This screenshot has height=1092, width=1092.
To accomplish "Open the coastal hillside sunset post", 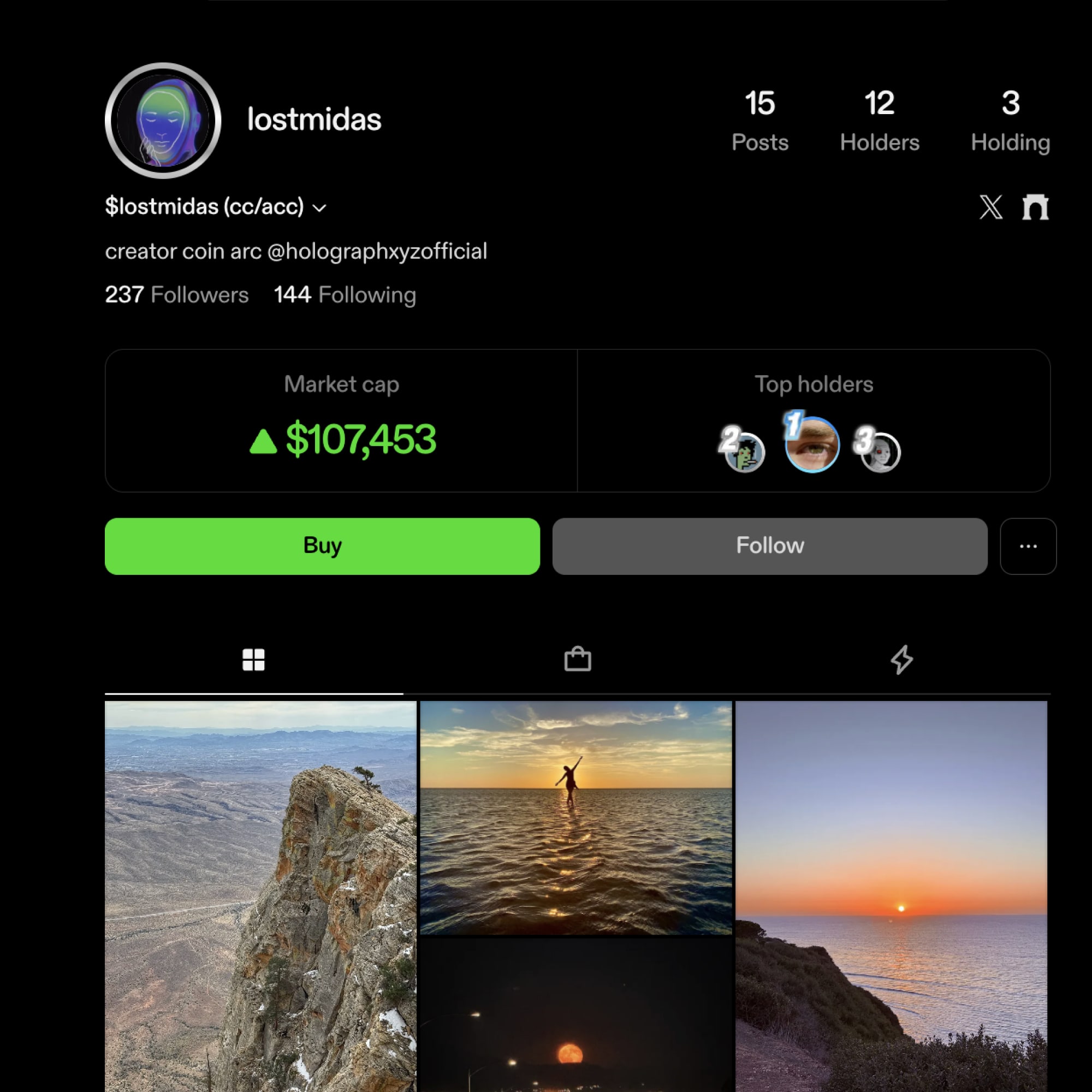I will 892,897.
